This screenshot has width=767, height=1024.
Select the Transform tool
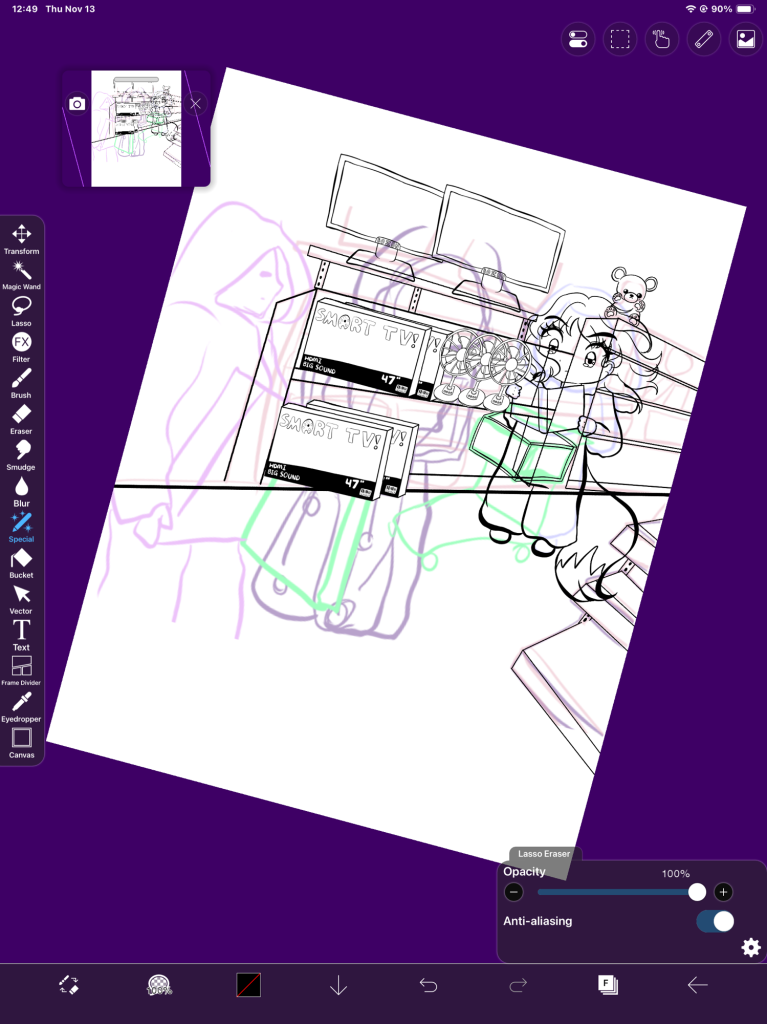point(21,238)
